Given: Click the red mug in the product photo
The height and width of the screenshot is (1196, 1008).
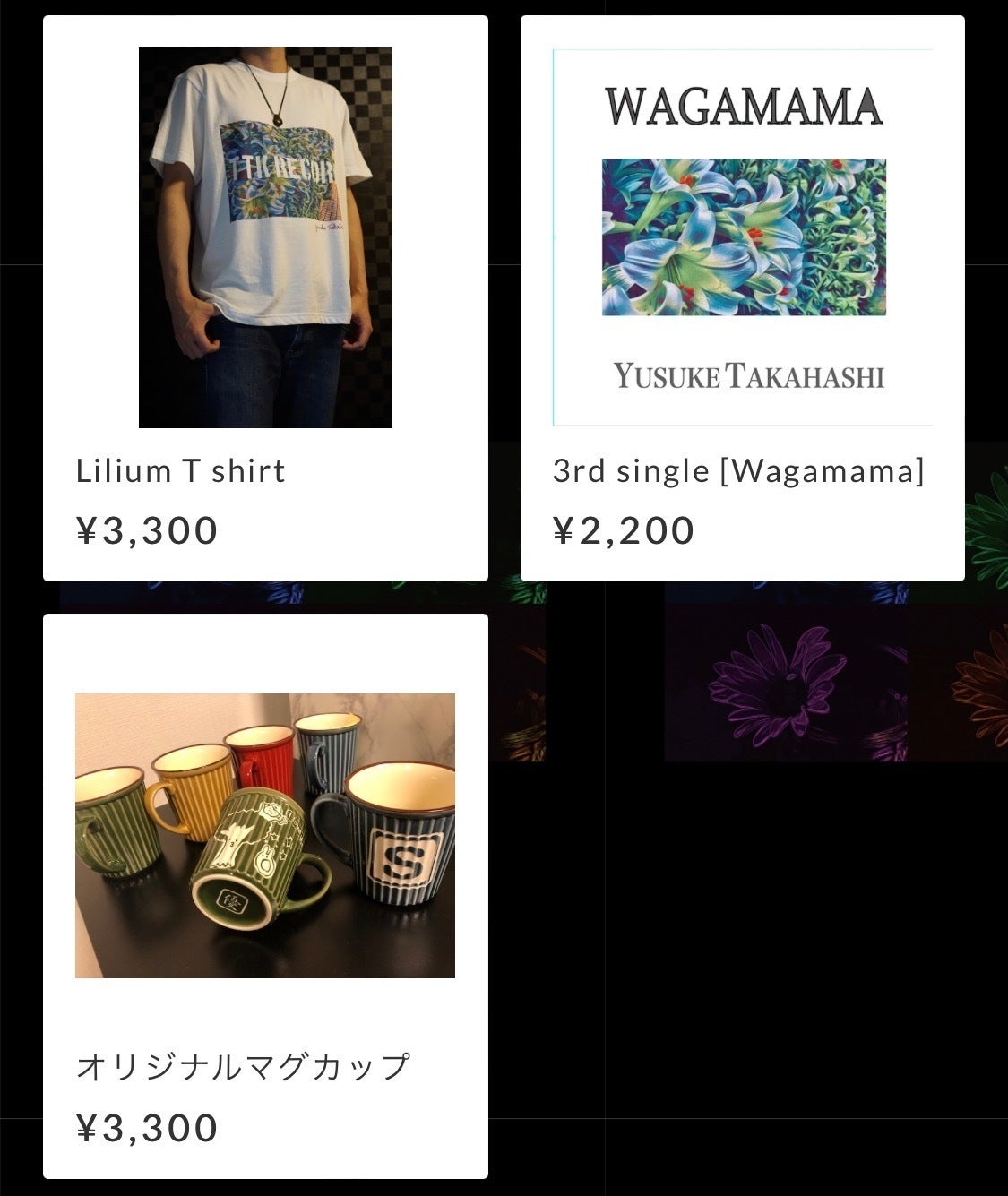Looking at the screenshot, I should coord(263,761).
